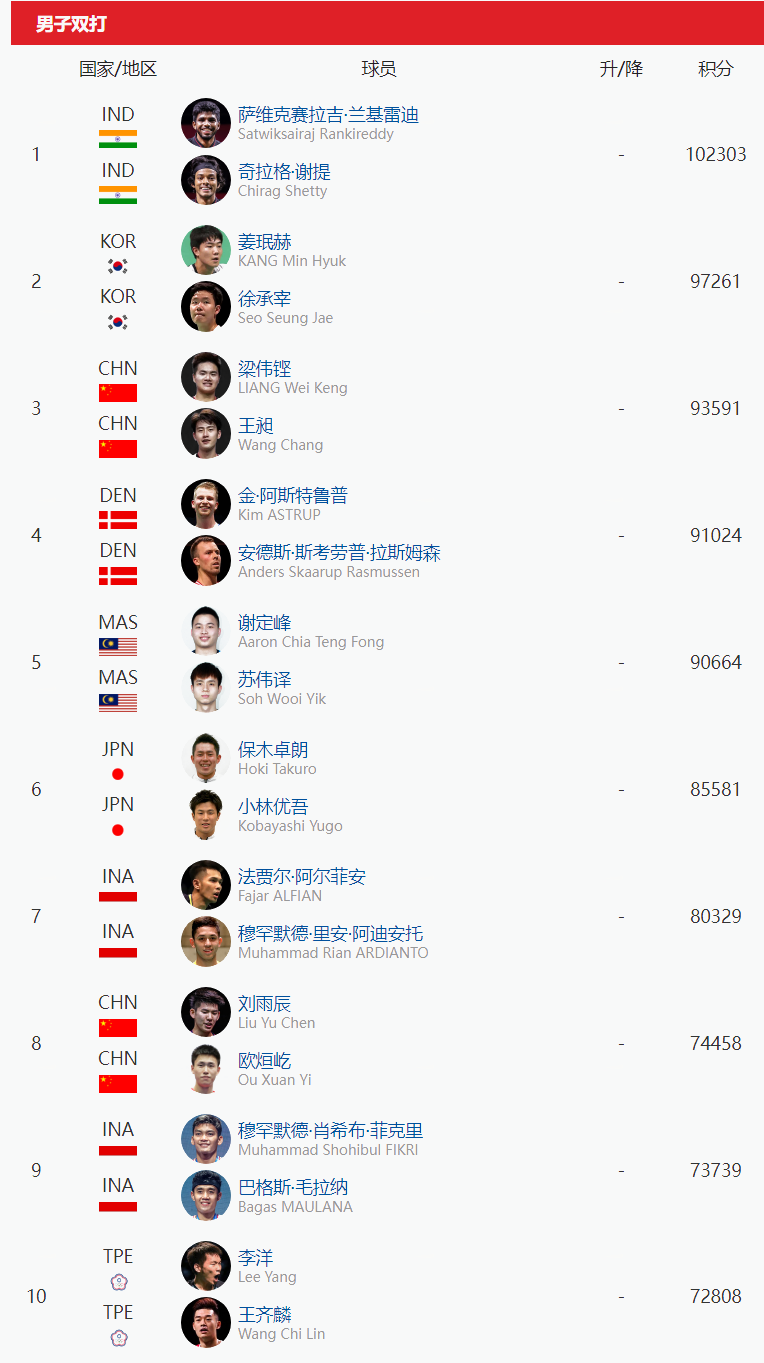
Task: Open Hoki Takuro's player page
Action: coord(273,750)
